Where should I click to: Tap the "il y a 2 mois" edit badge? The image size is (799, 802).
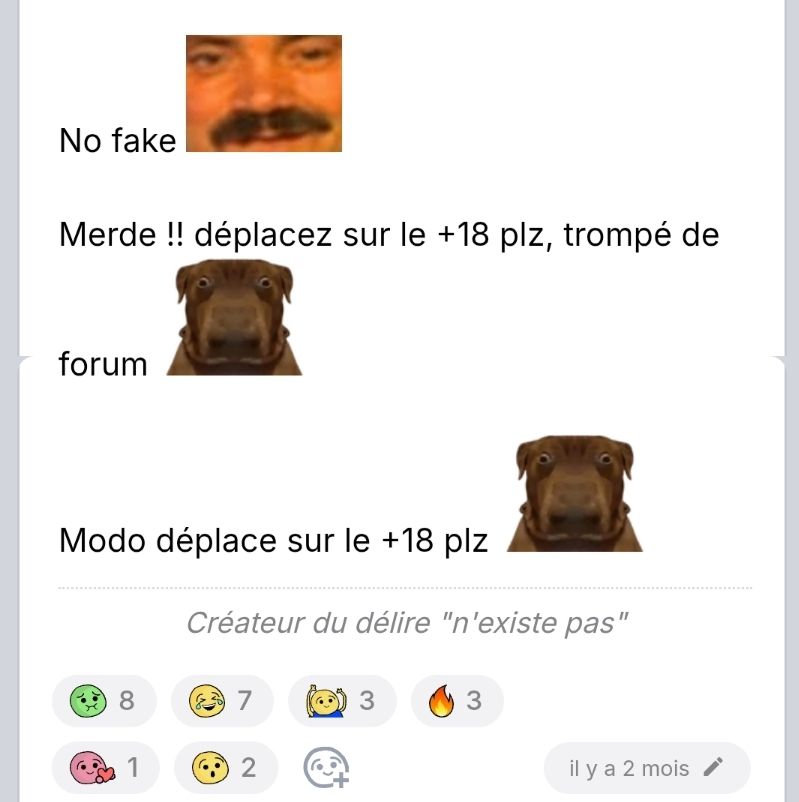[646, 768]
